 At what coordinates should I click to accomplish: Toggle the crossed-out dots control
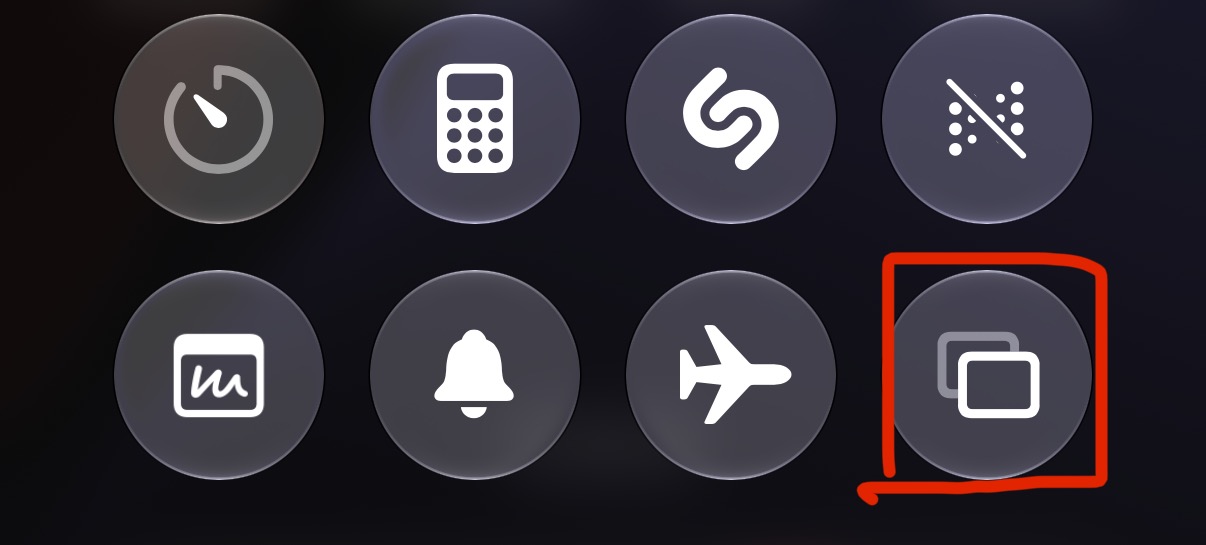987,119
